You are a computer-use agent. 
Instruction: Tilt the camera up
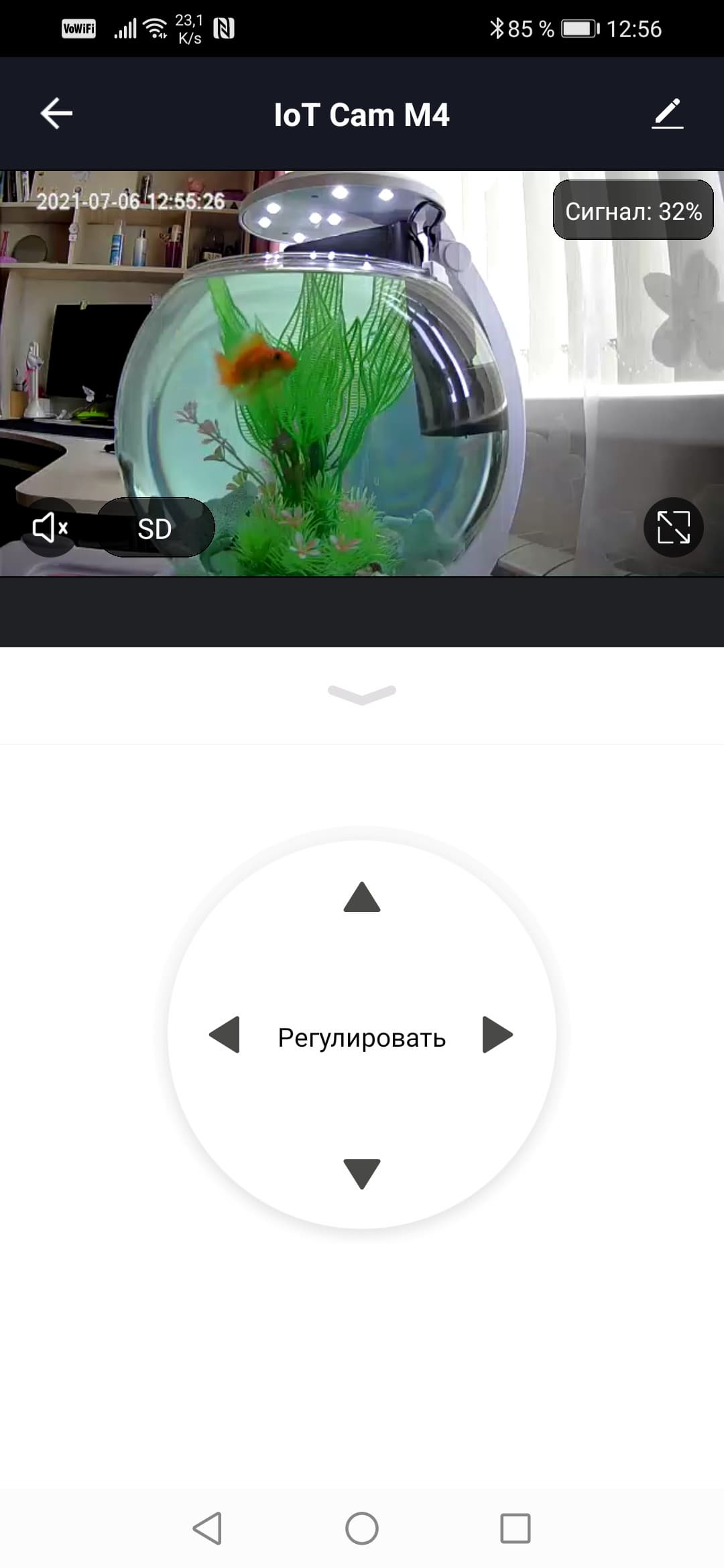[x=362, y=897]
